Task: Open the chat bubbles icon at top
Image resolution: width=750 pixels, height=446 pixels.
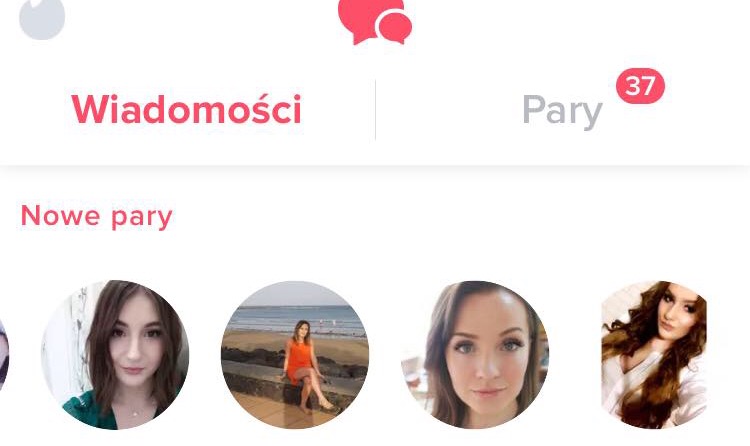Action: pos(375,20)
